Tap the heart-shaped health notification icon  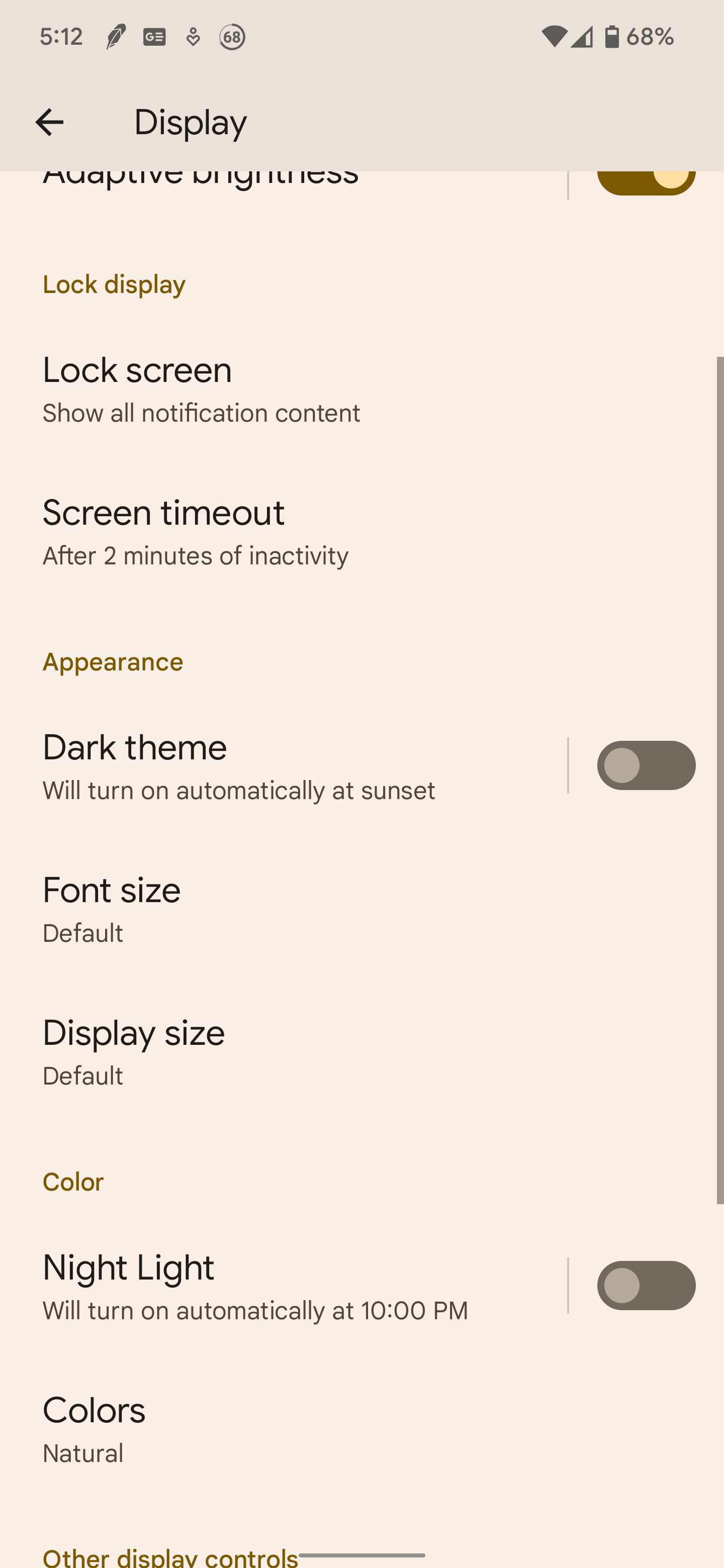point(193,38)
